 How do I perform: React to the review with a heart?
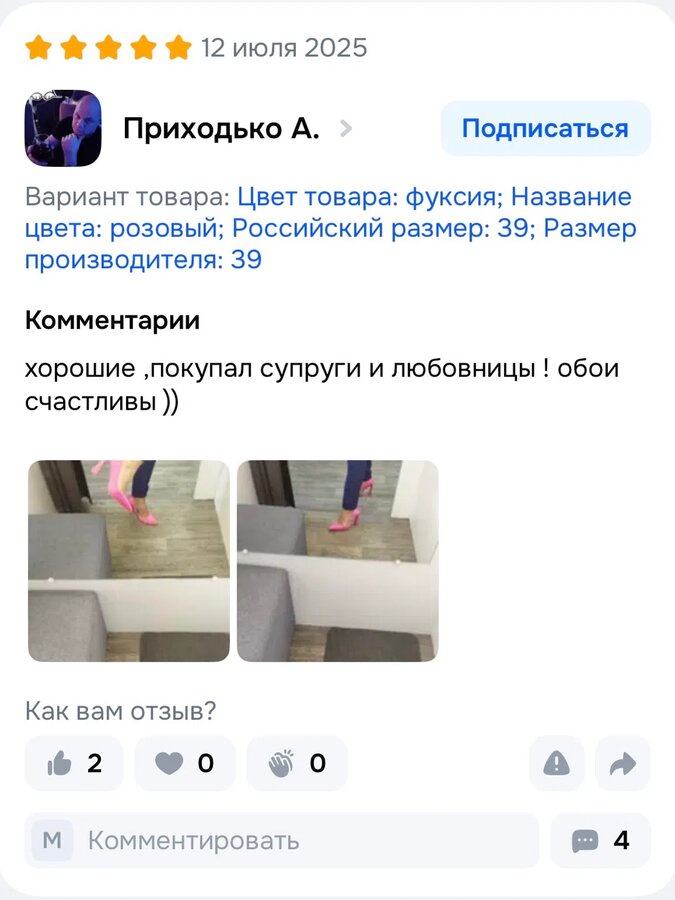coord(185,764)
